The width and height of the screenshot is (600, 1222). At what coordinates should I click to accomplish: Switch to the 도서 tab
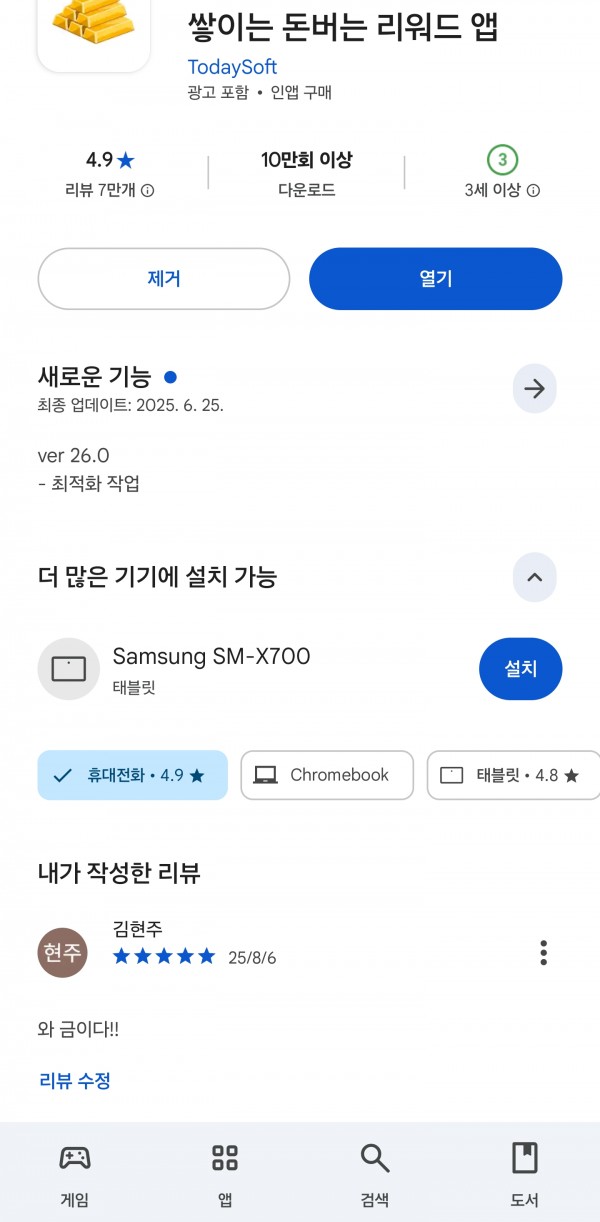(525, 1173)
